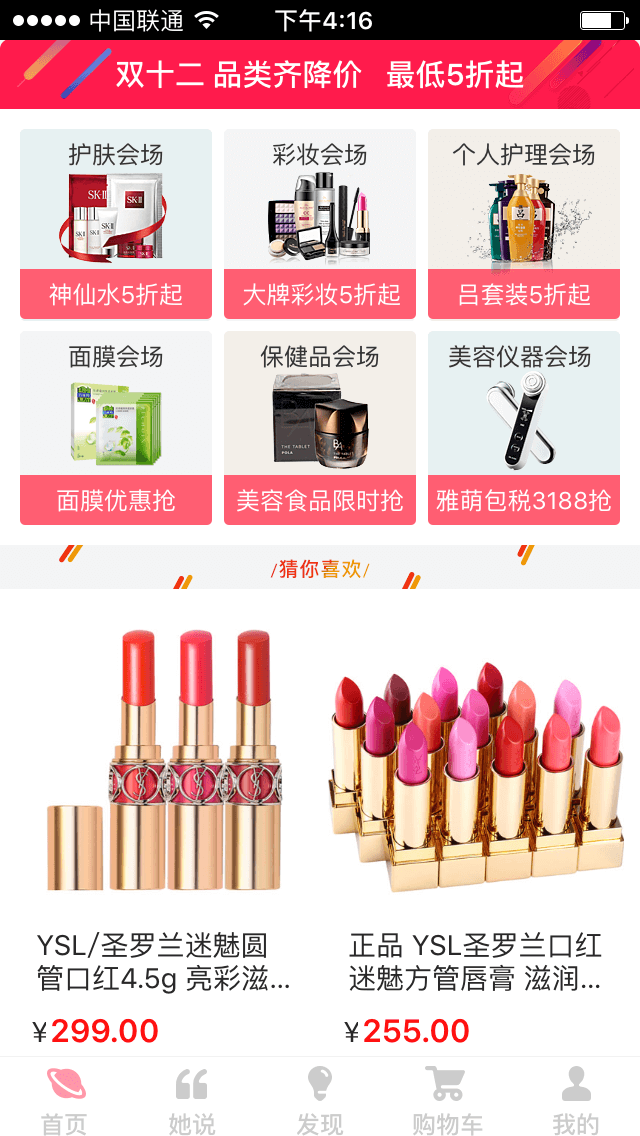Open the 保健品会场 category tile
The width and height of the screenshot is (640, 1136).
(320, 427)
